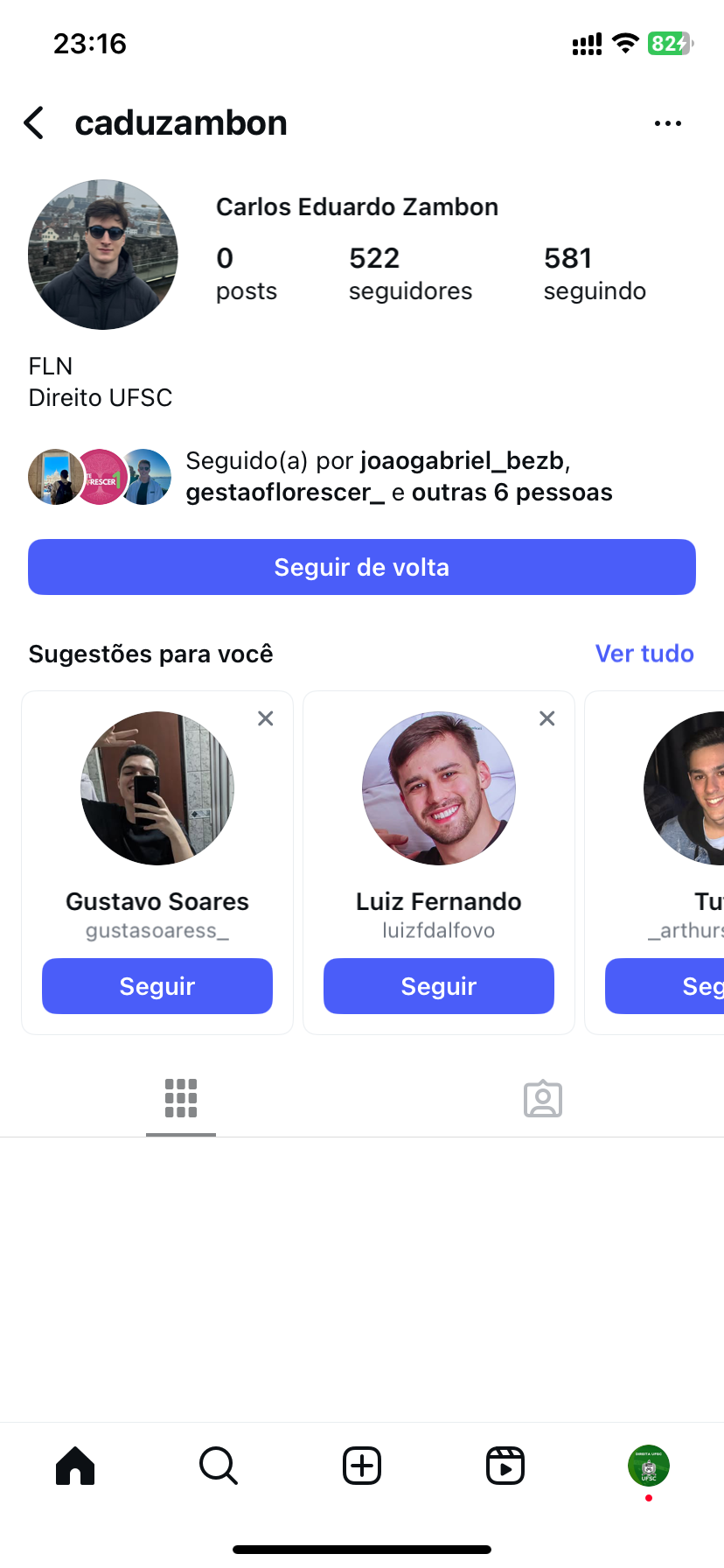
Task: Open Gustavo Soares's suggested profile
Action: pos(157,789)
